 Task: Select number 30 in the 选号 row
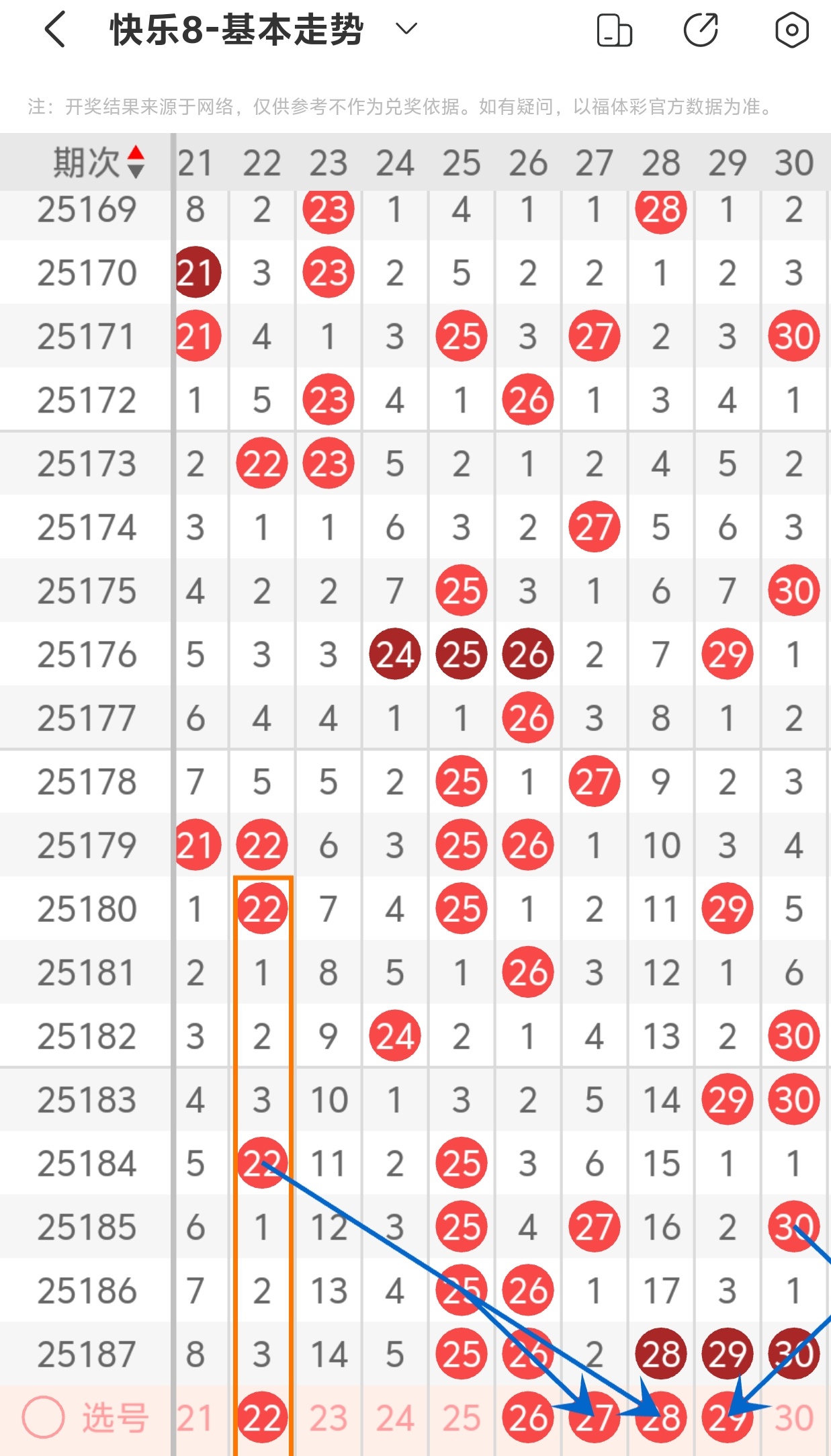pyautogui.click(x=794, y=1418)
